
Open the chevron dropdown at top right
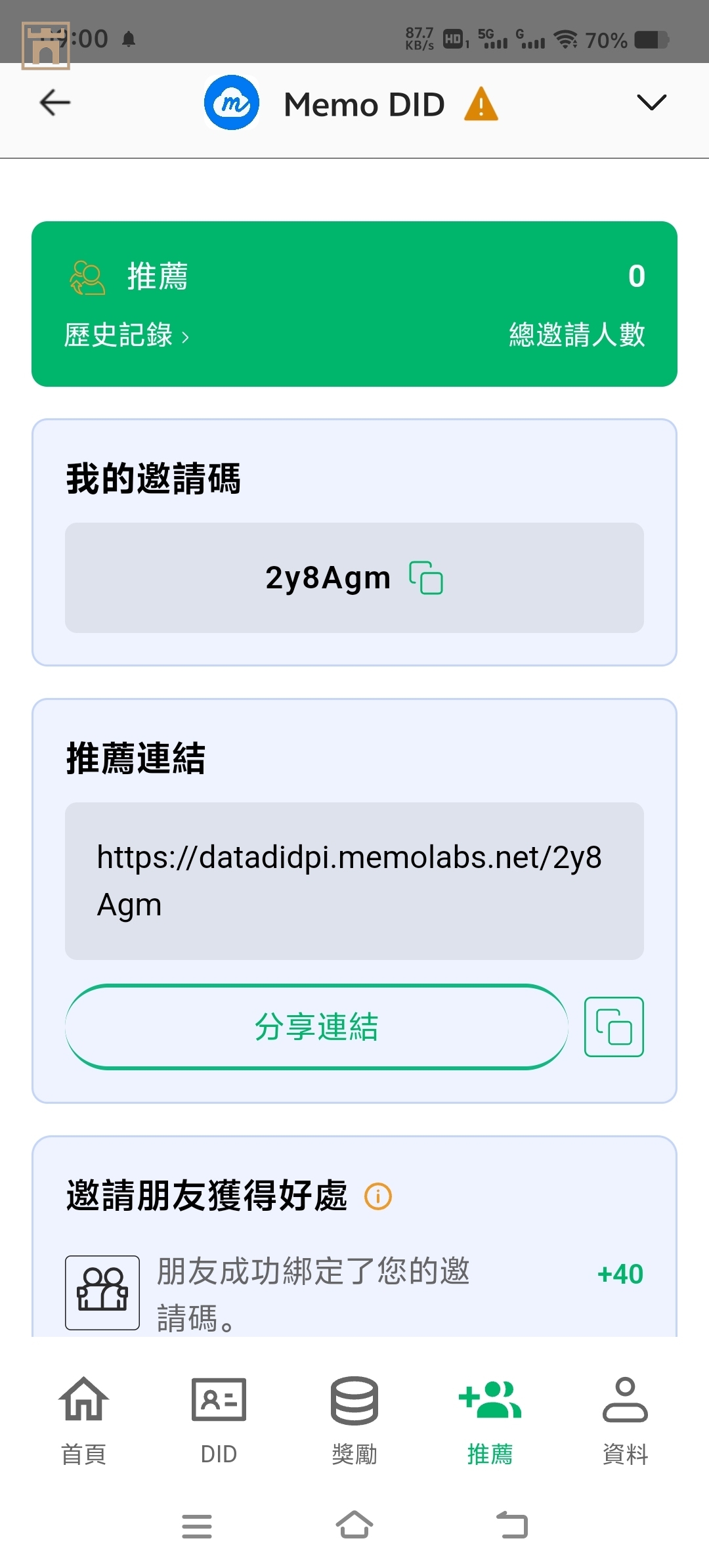pyautogui.click(x=650, y=102)
